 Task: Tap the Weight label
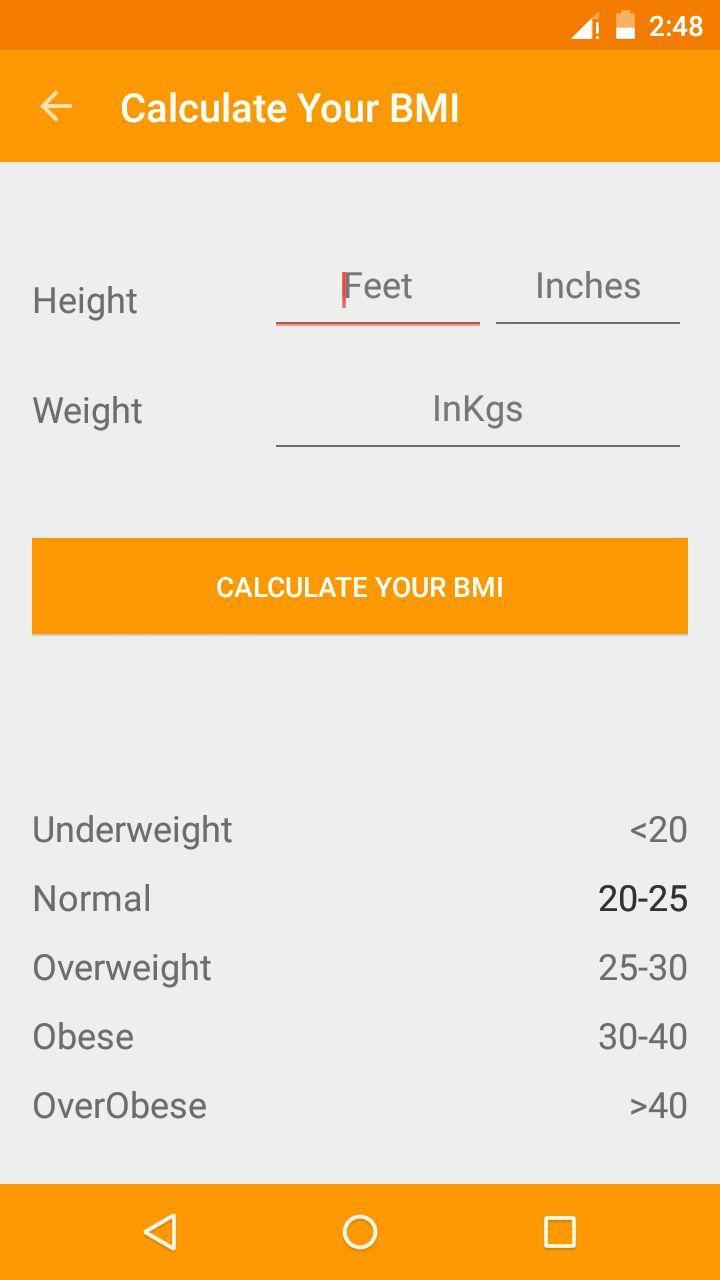click(87, 410)
